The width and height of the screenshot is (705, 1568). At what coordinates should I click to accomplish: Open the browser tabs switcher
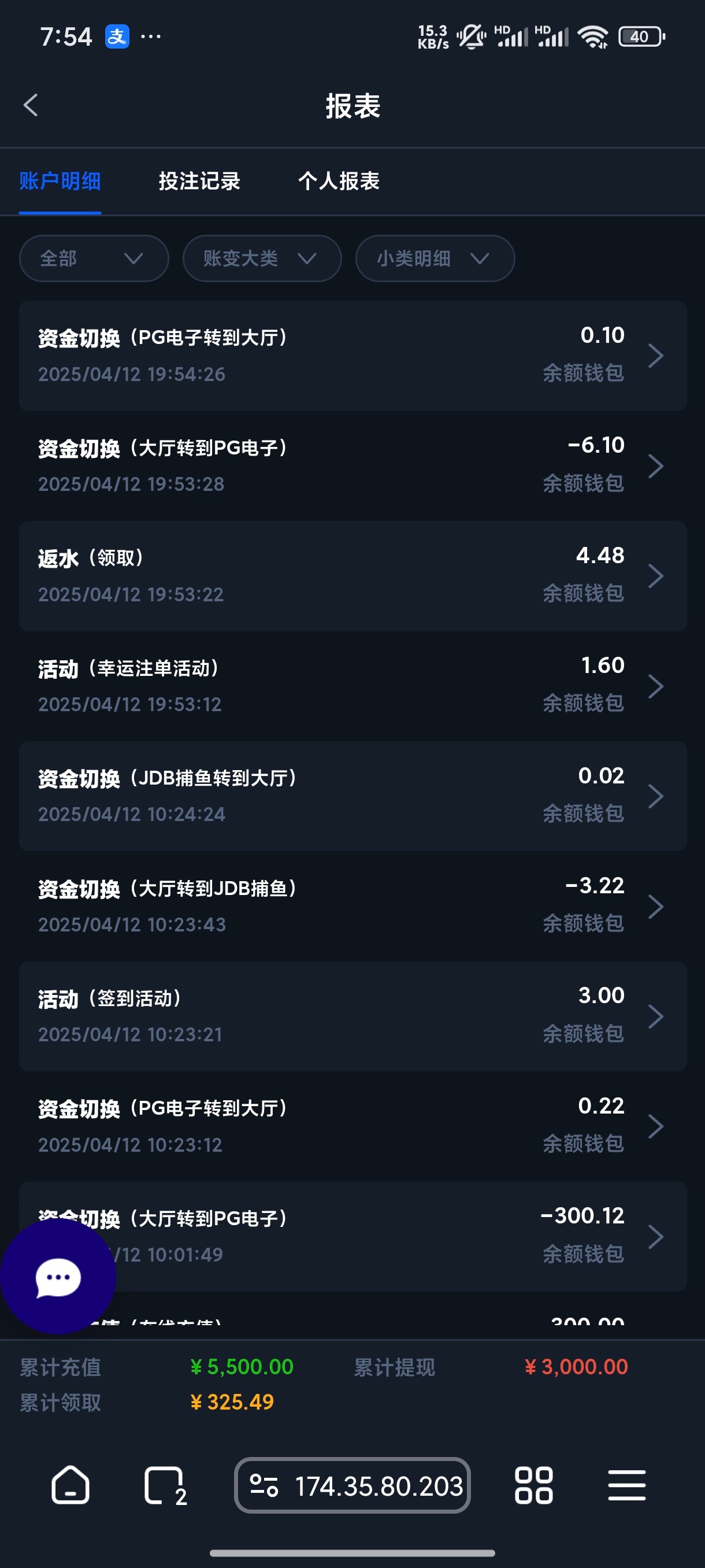(164, 1485)
